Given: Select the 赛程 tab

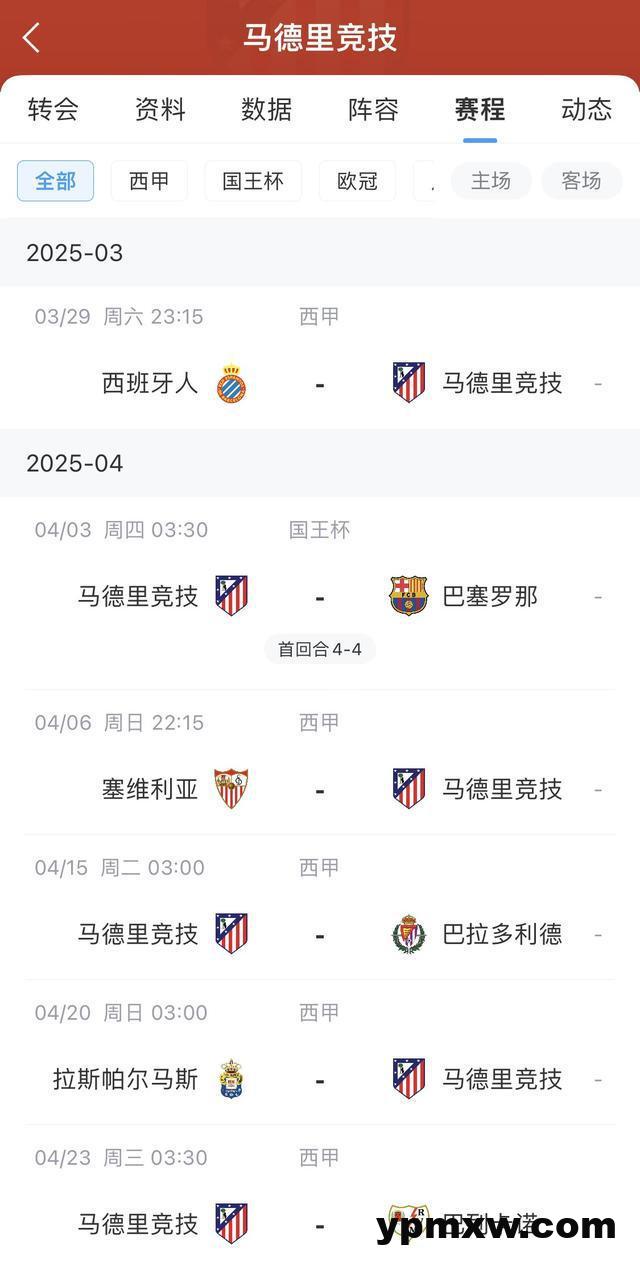Looking at the screenshot, I should 480,109.
